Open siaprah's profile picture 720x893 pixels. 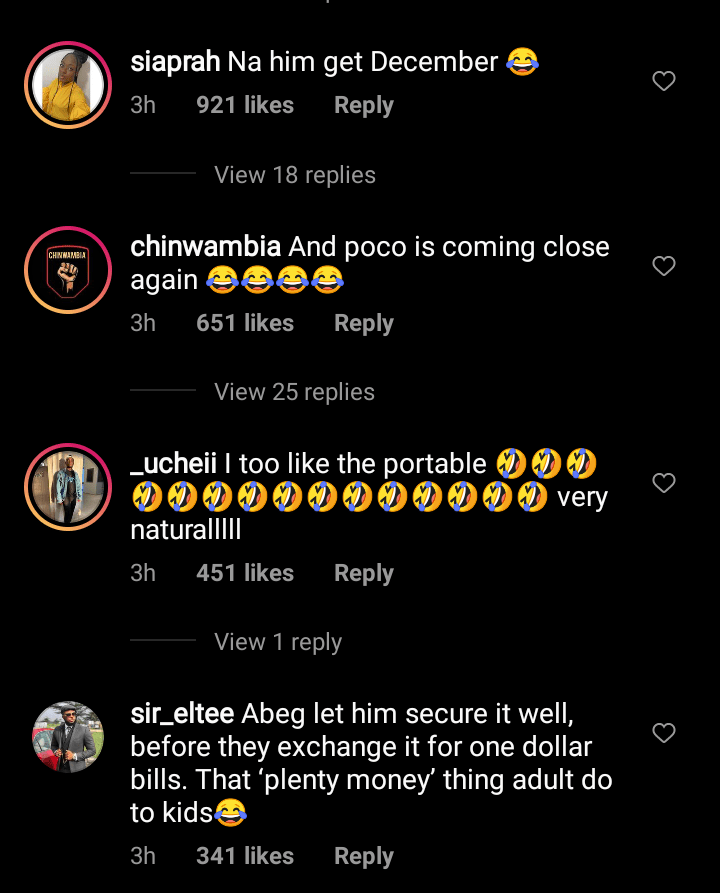click(x=68, y=86)
